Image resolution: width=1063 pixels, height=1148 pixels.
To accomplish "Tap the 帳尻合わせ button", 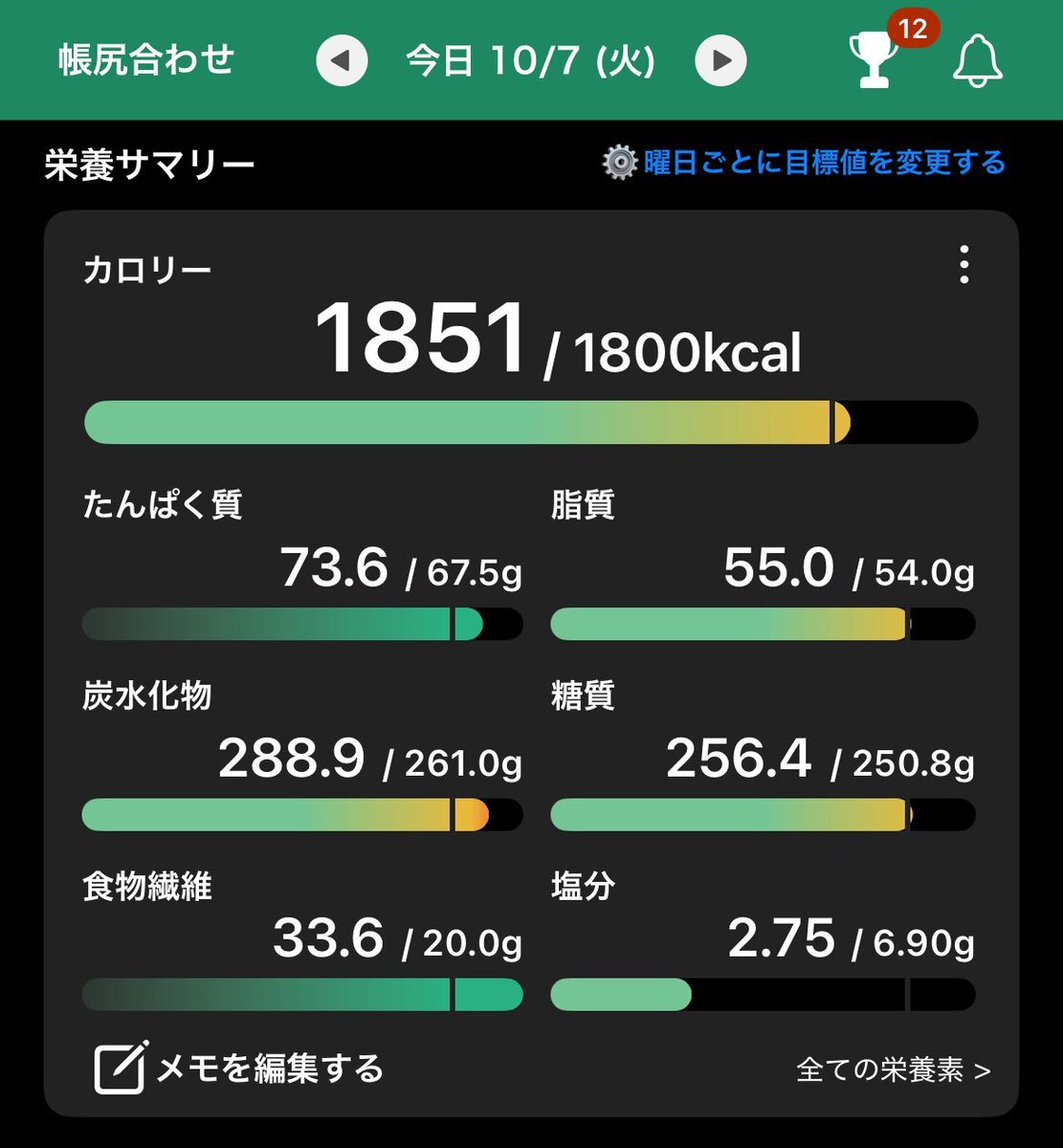I will pyautogui.click(x=146, y=60).
